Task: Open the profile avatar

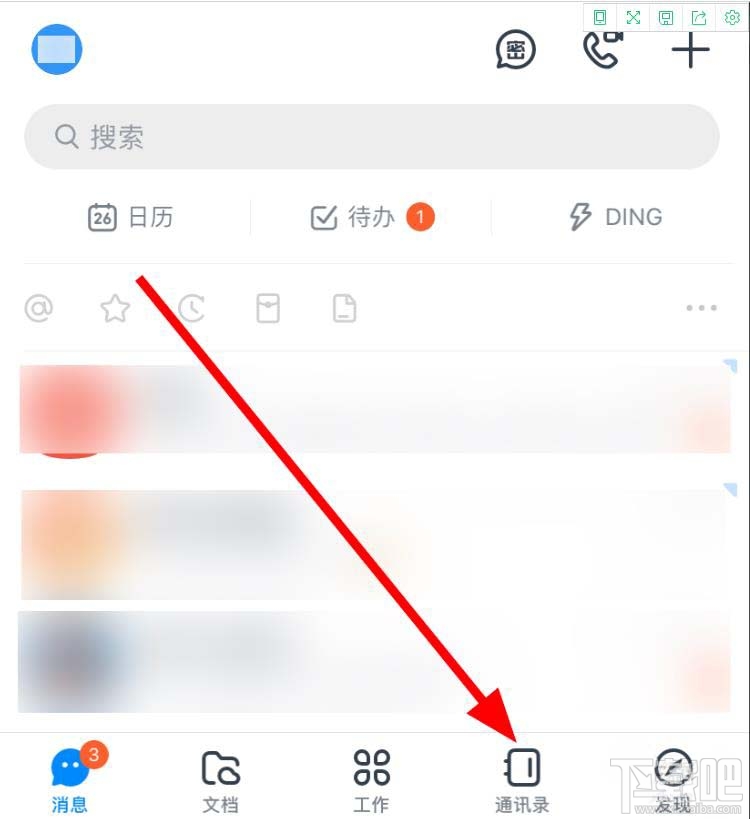Action: tap(57, 50)
